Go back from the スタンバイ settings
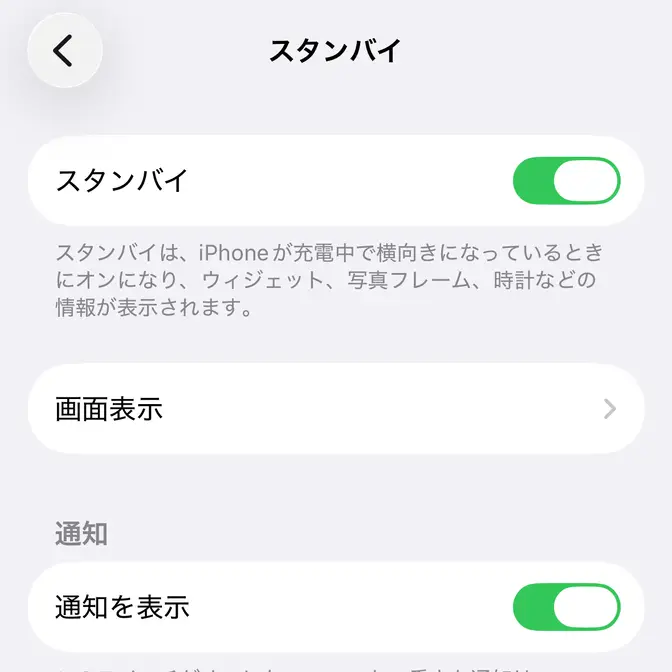This screenshot has height=672, width=672. pos(64,50)
